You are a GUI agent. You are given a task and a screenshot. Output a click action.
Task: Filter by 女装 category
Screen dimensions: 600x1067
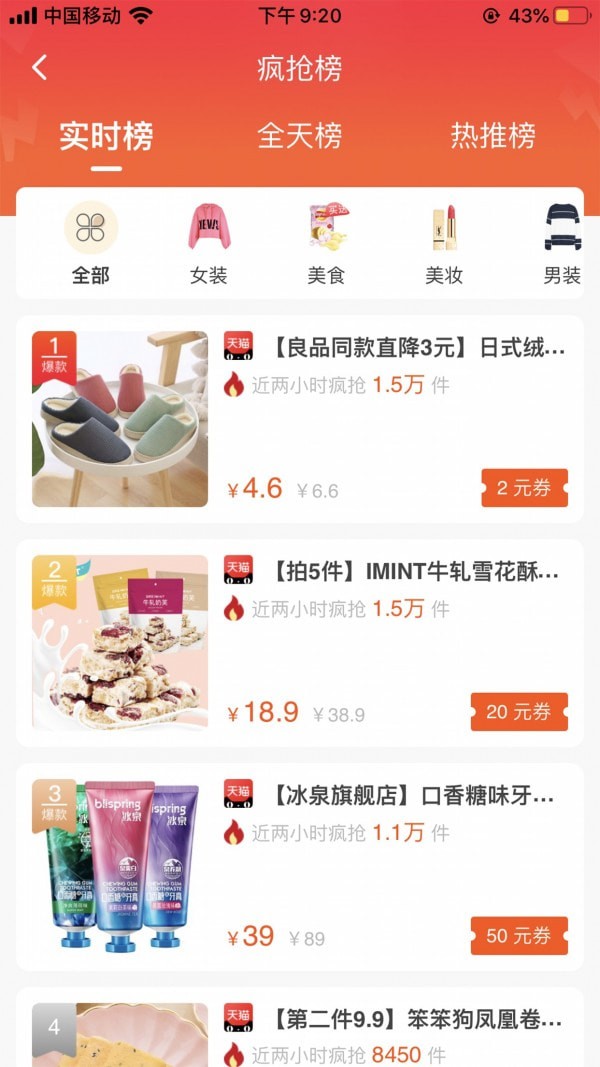[209, 243]
